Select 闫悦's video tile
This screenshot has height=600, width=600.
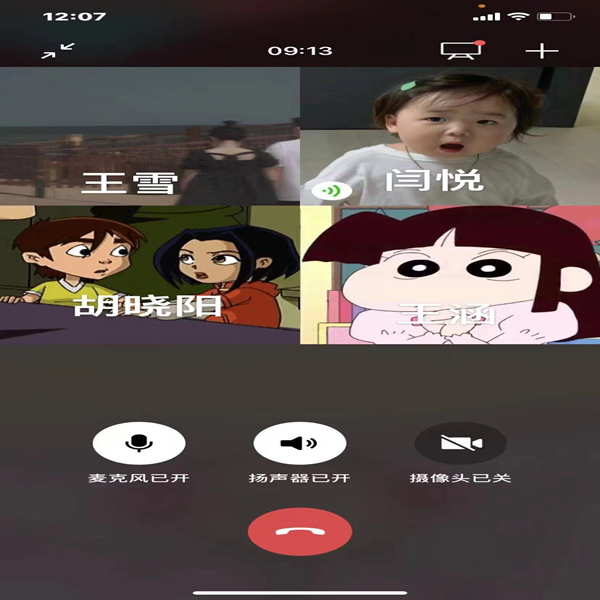coord(450,136)
